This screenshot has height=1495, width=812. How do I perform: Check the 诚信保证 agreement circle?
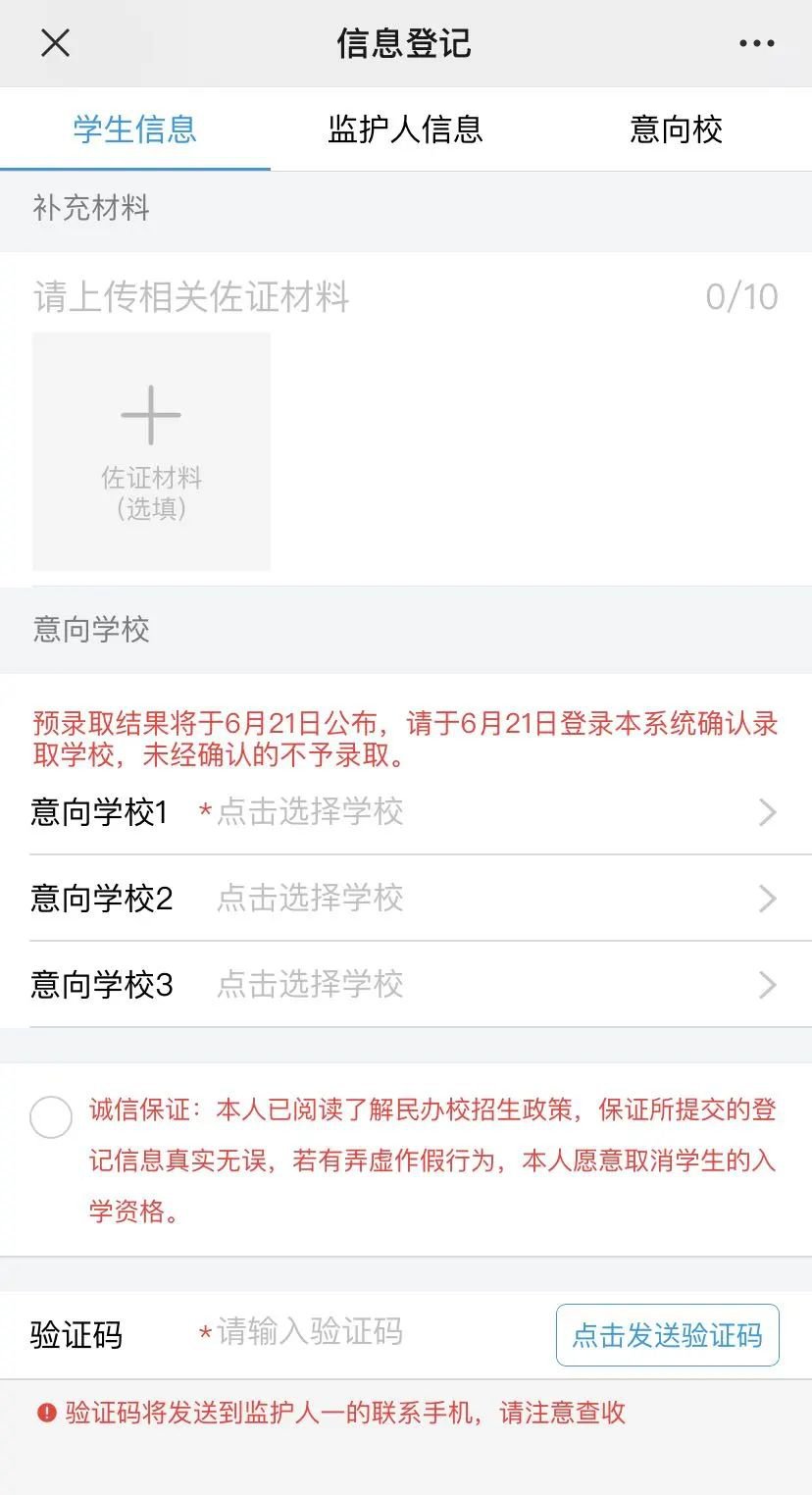(51, 1117)
